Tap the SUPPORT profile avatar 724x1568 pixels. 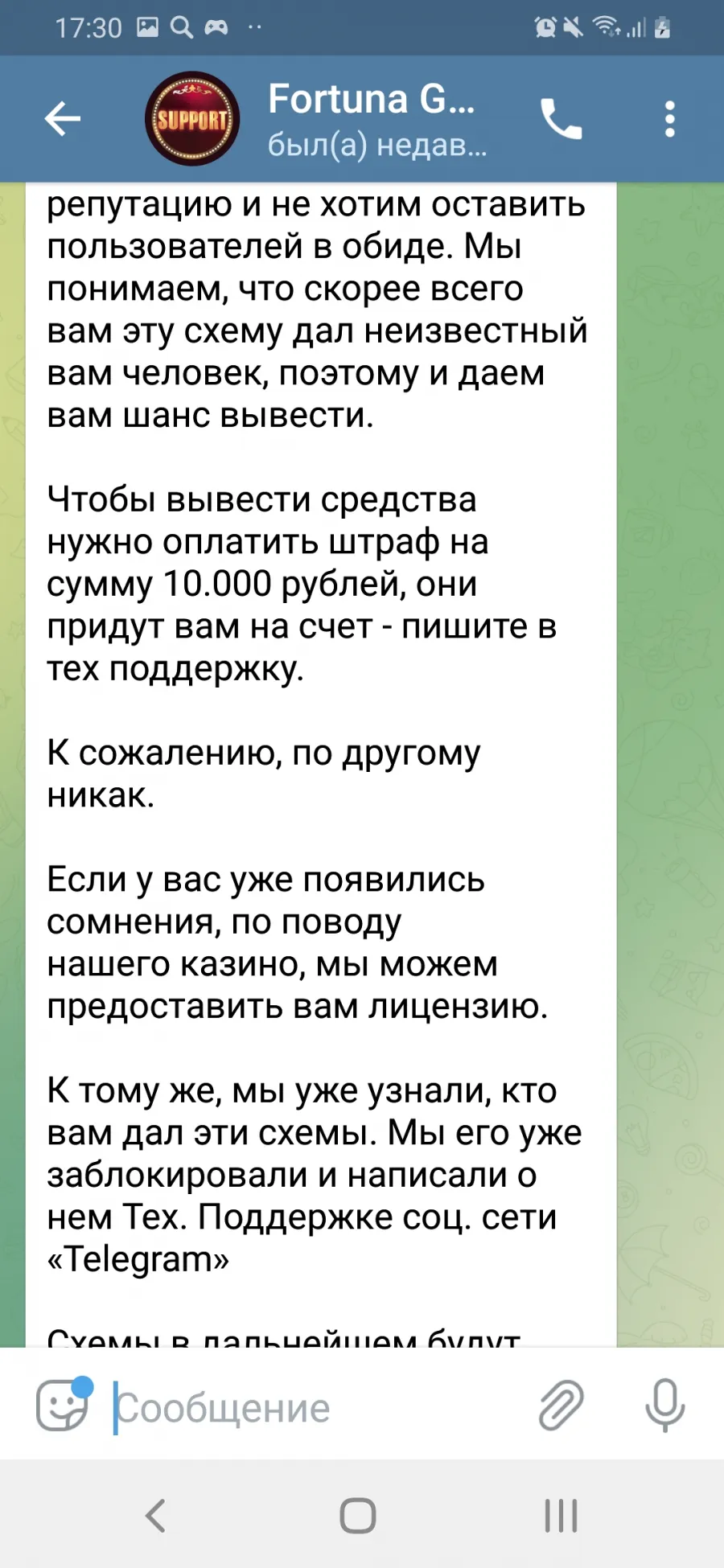[192, 119]
